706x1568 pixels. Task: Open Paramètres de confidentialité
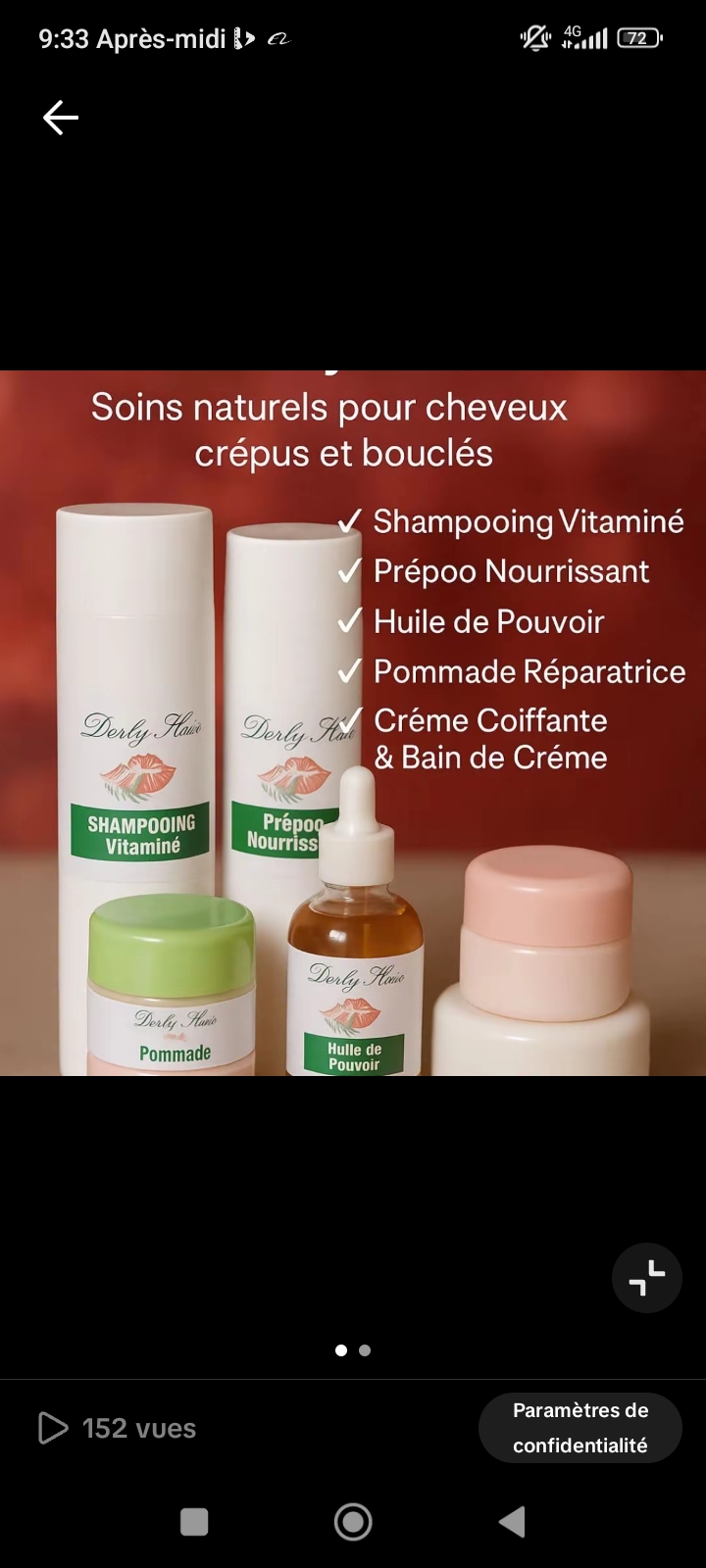click(x=580, y=1428)
